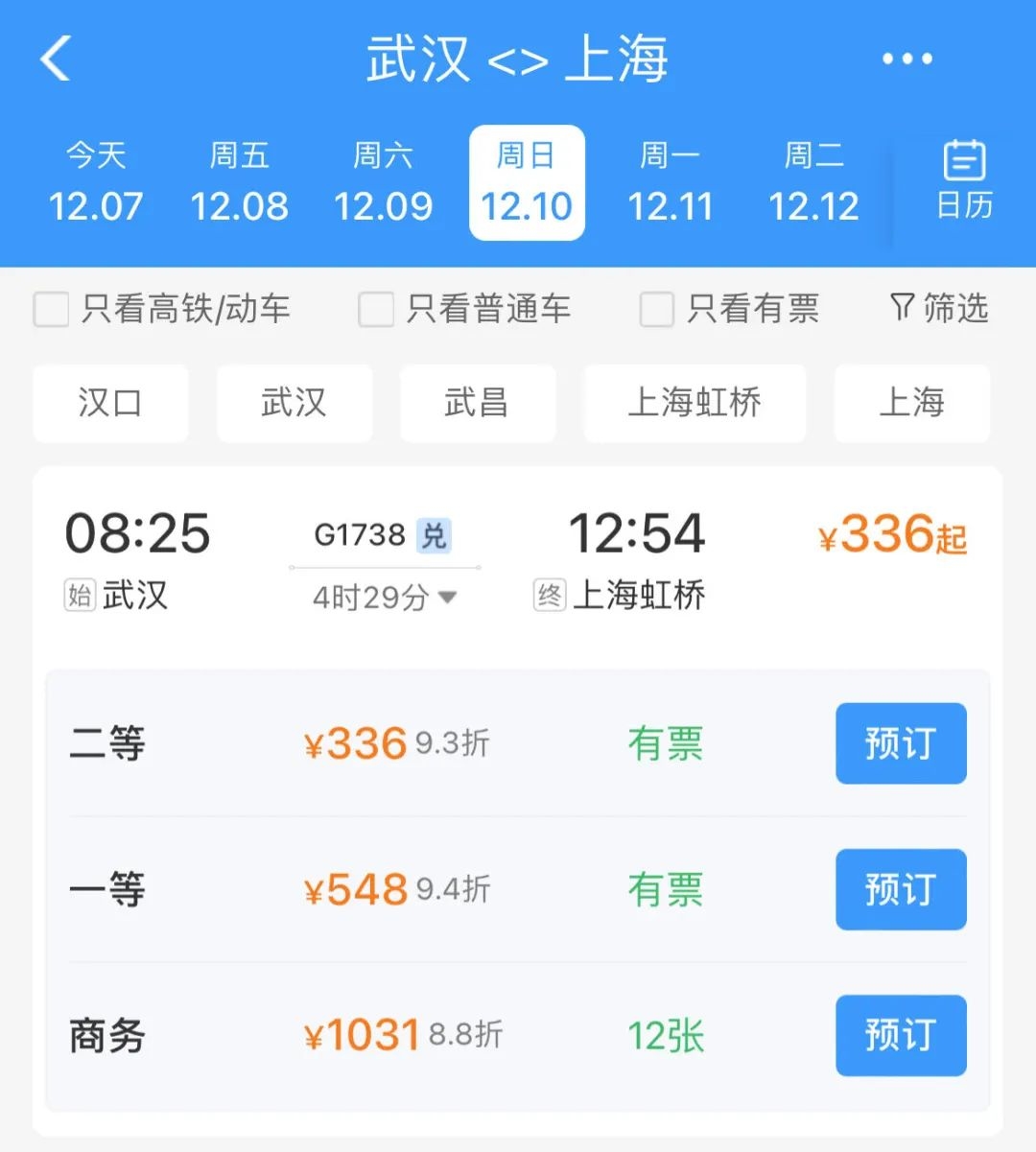Image resolution: width=1036 pixels, height=1152 pixels.
Task: Tap the 始 origin marker beside 武汉
Action: 79,597
